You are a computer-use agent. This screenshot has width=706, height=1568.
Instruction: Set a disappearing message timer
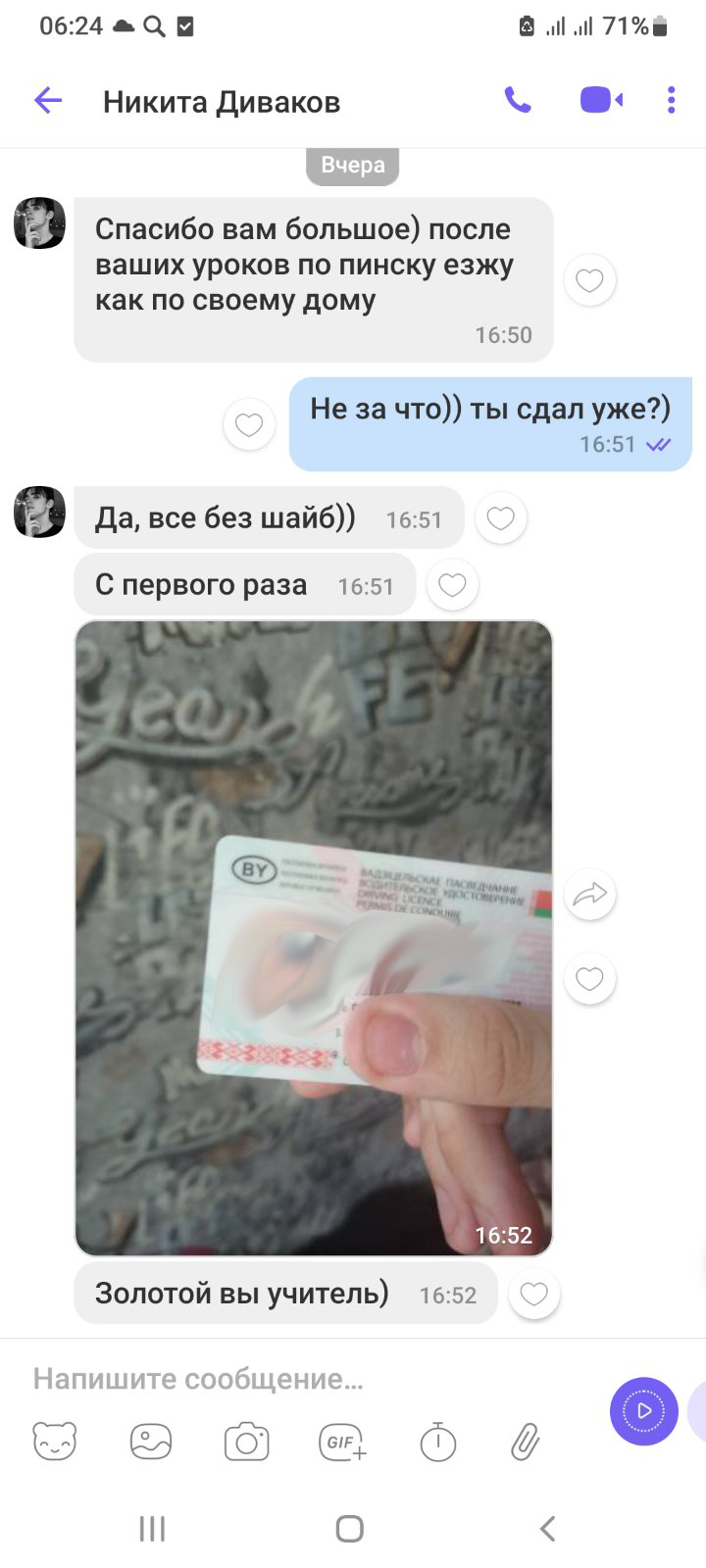437,1441
